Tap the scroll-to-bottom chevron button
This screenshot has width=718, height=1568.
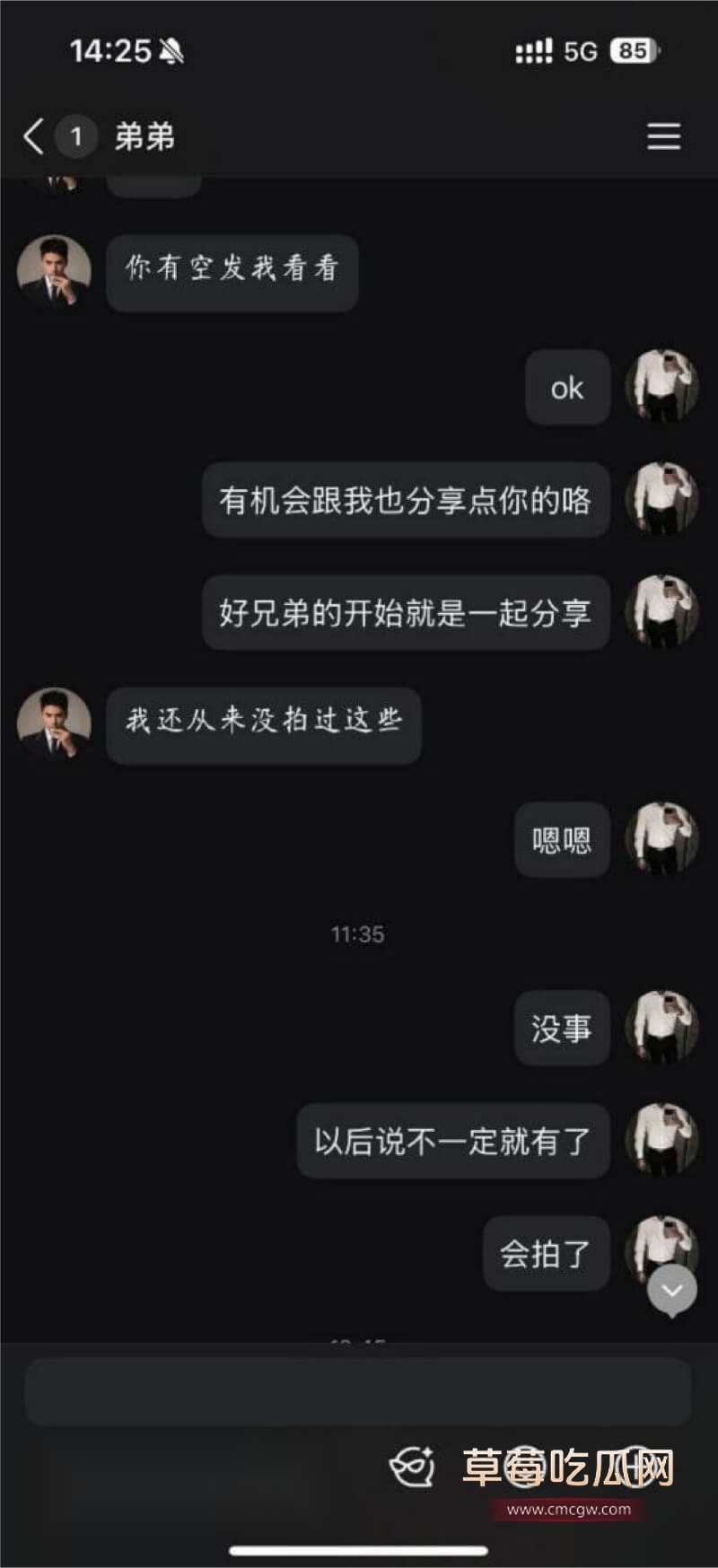670,1290
